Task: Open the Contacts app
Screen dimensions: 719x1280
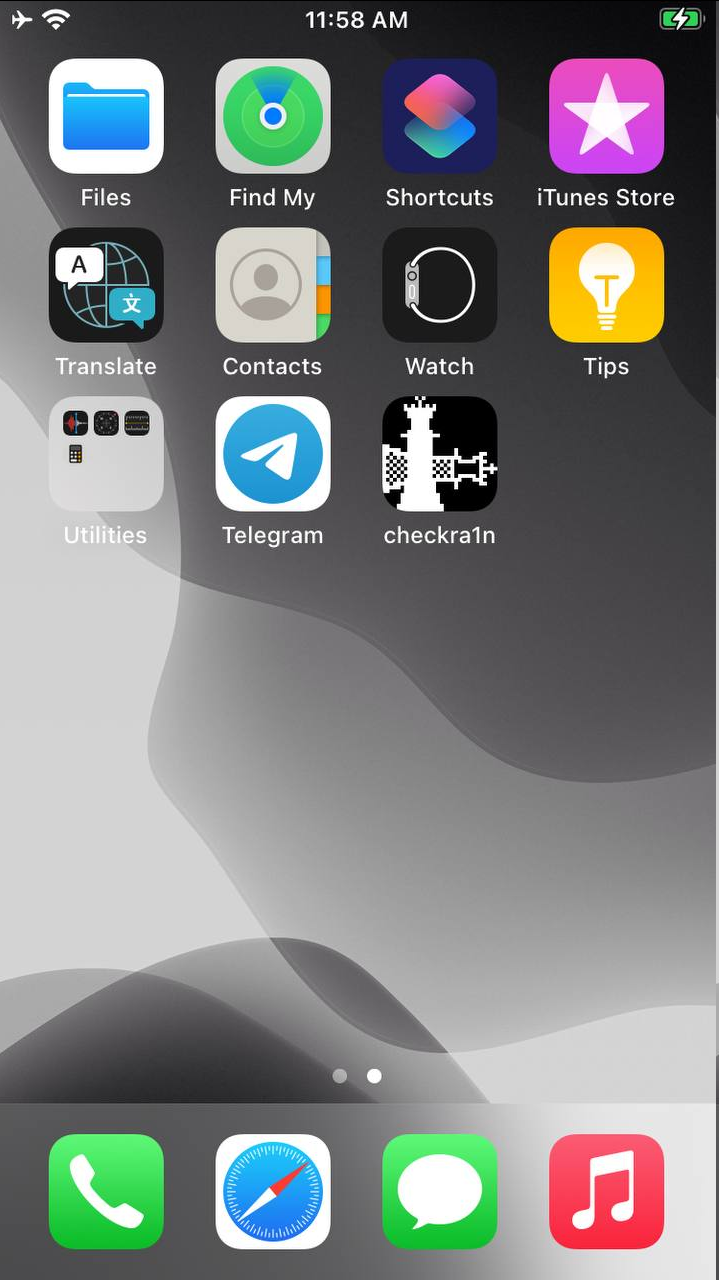Action: [x=273, y=285]
